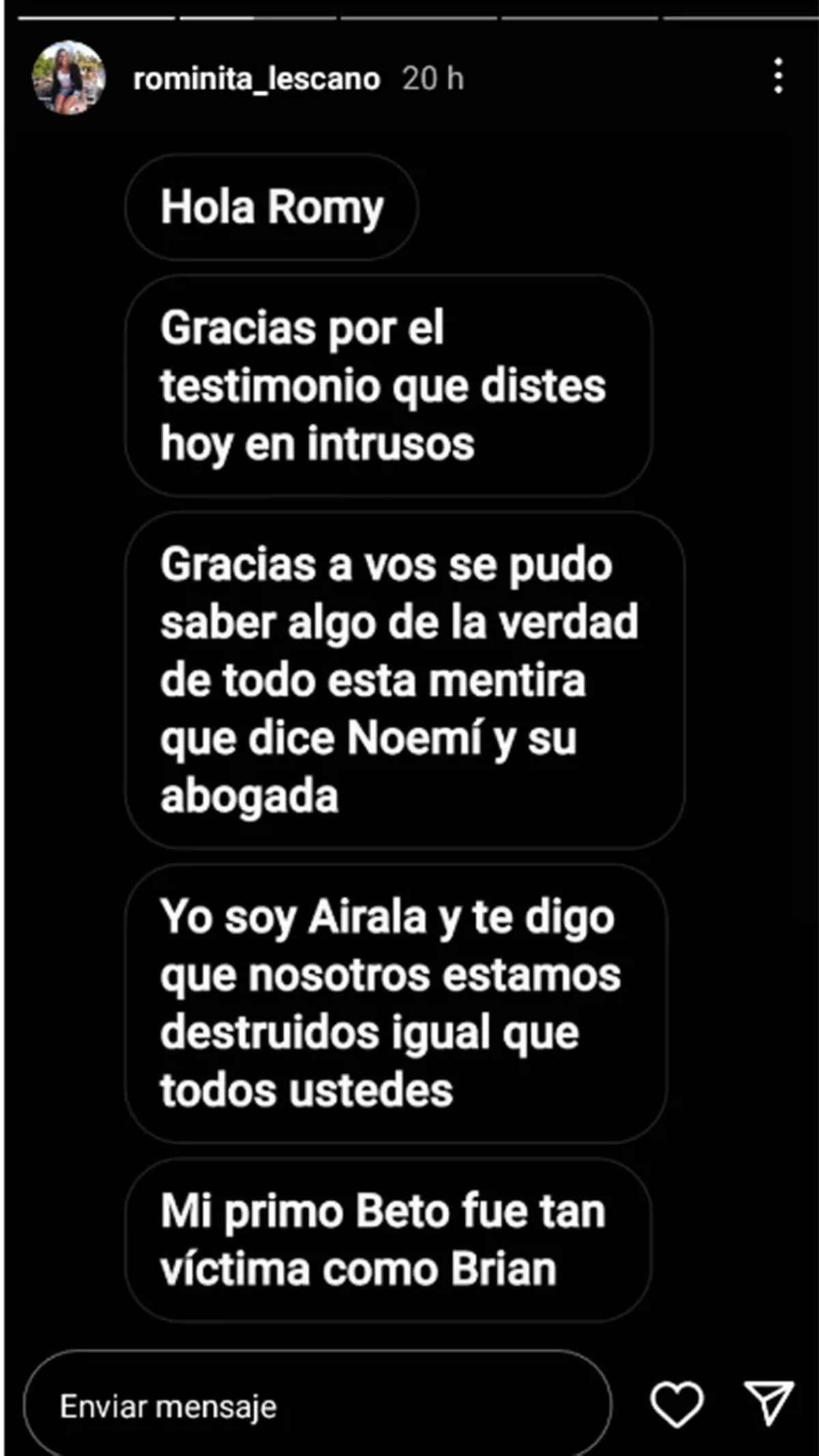Like this story with the heart
This screenshot has width=819, height=1456.
(676, 1404)
